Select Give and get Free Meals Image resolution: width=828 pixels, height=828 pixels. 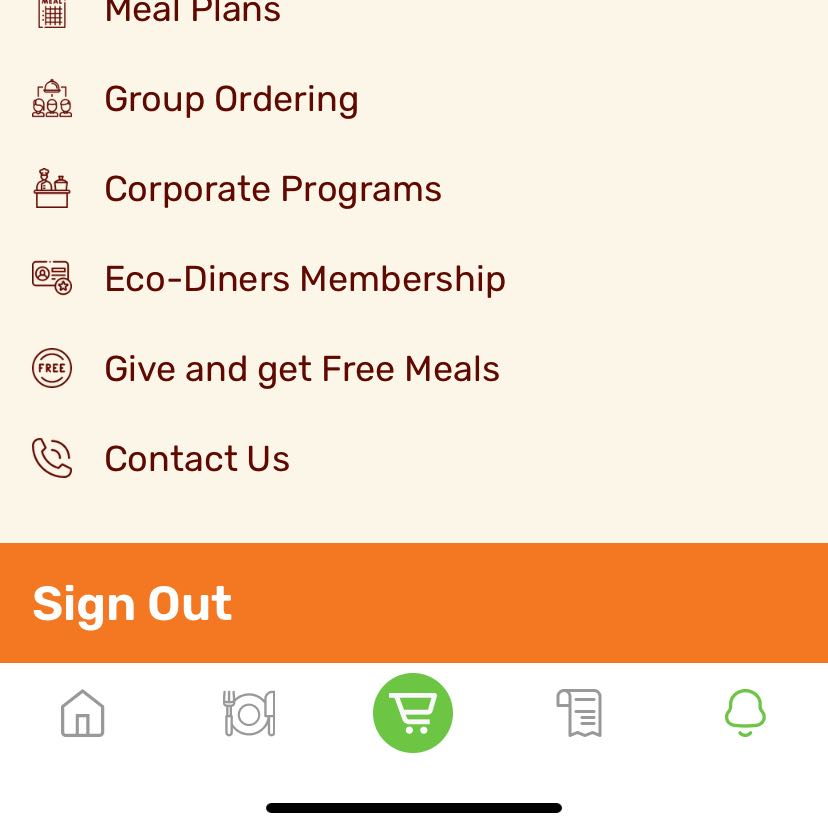301,369
